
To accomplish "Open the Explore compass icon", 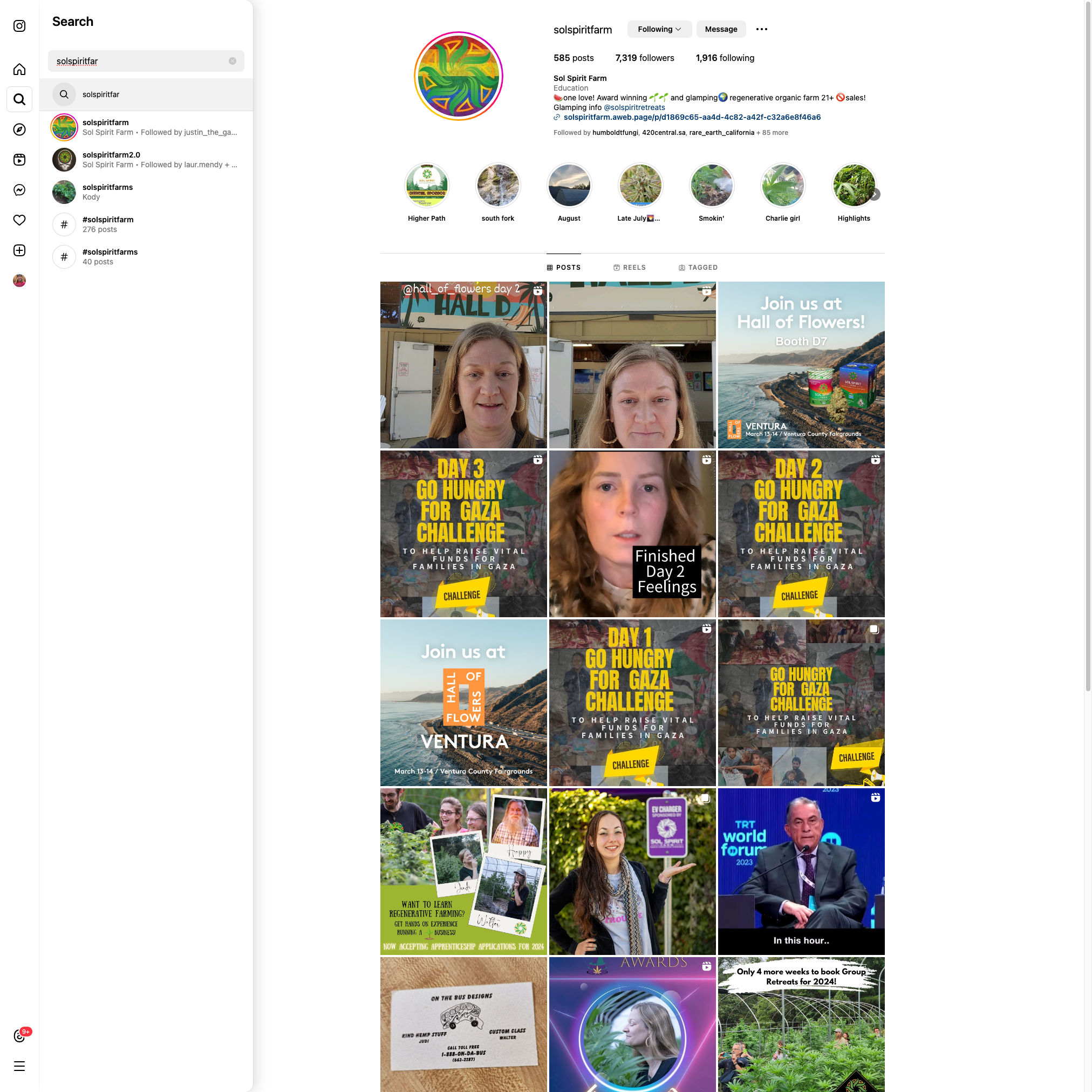I will 19,129.
